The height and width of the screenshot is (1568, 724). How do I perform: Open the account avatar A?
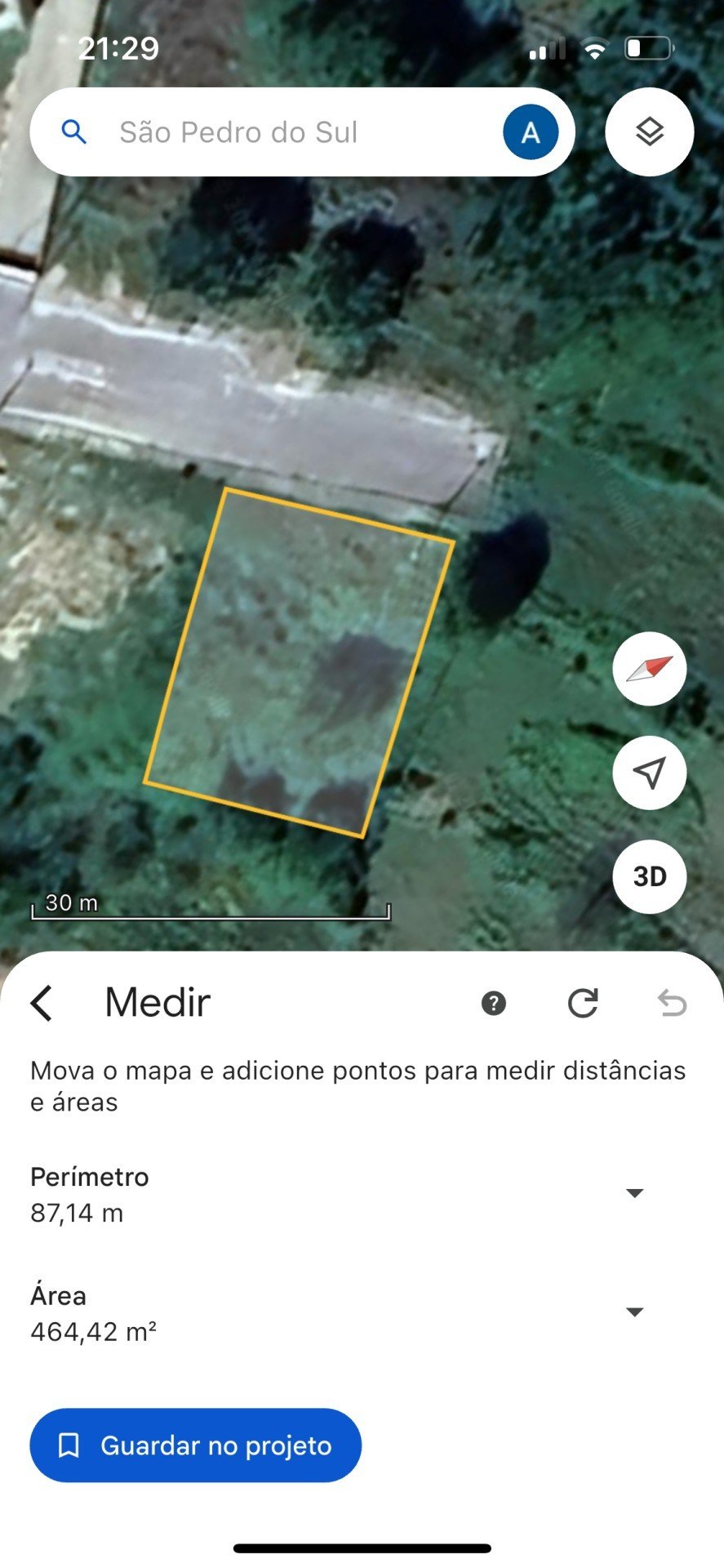pyautogui.click(x=531, y=132)
